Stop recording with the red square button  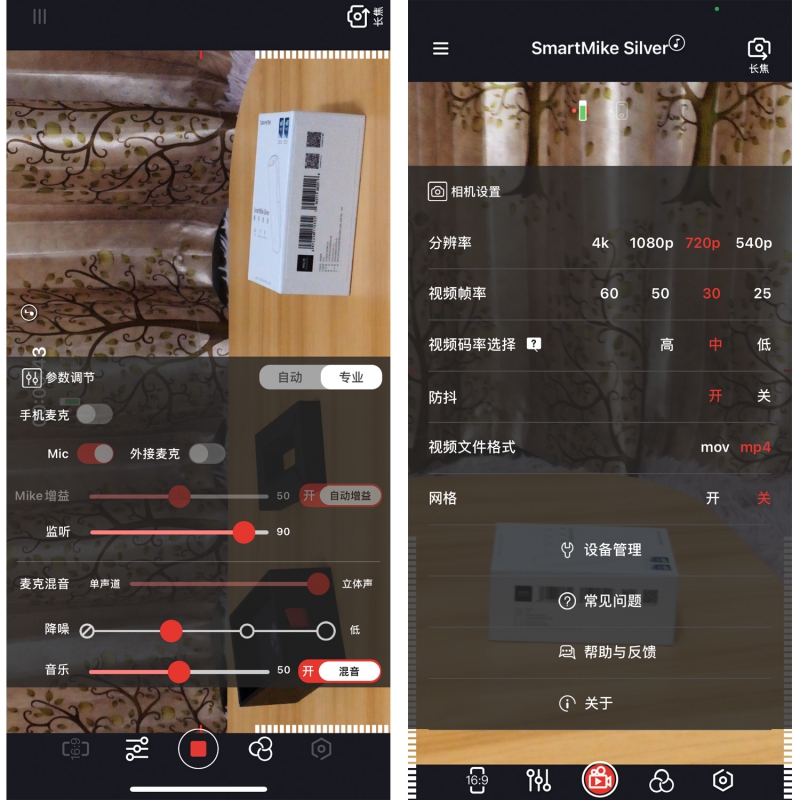198,749
